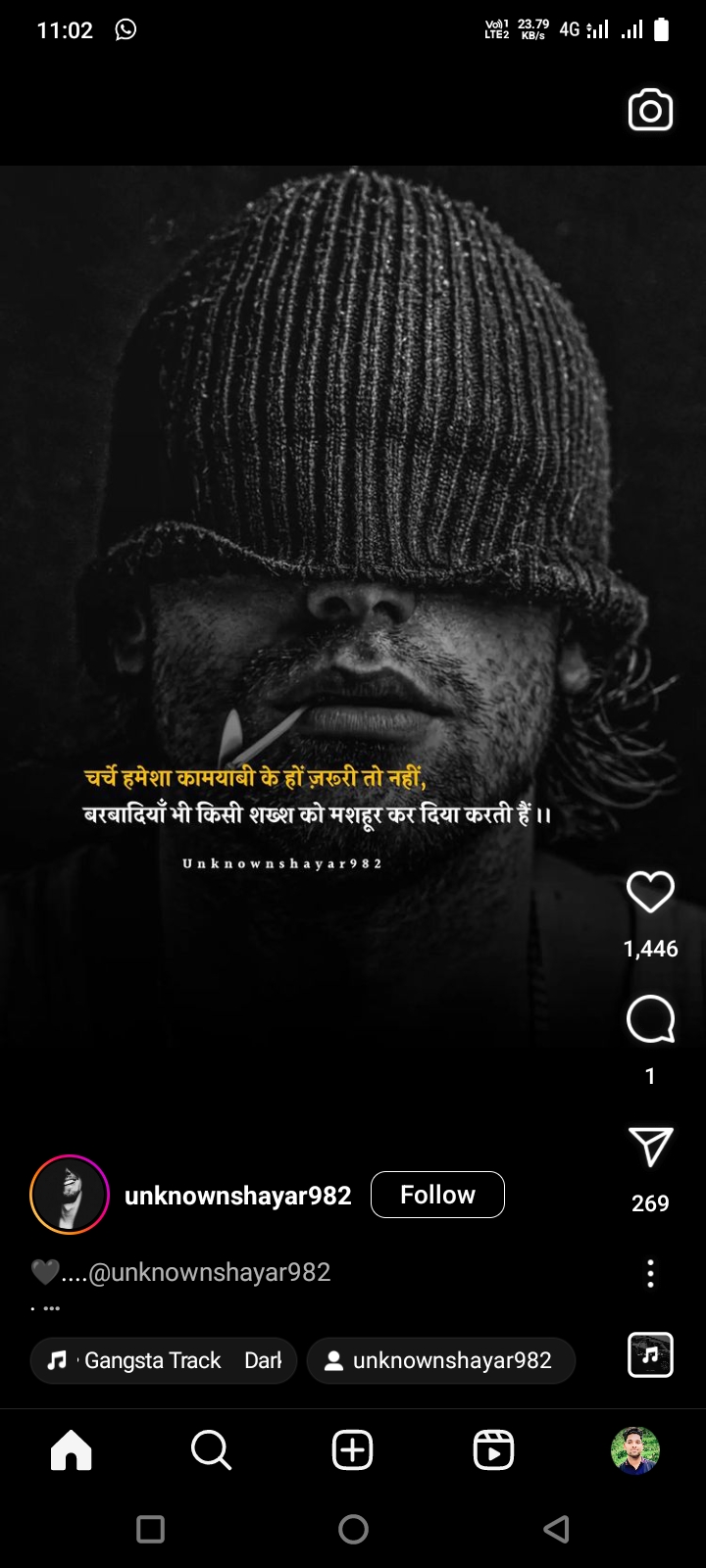This screenshot has height=1568, width=706.
Task: Tap the system back button
Action: pyautogui.click(x=556, y=1529)
